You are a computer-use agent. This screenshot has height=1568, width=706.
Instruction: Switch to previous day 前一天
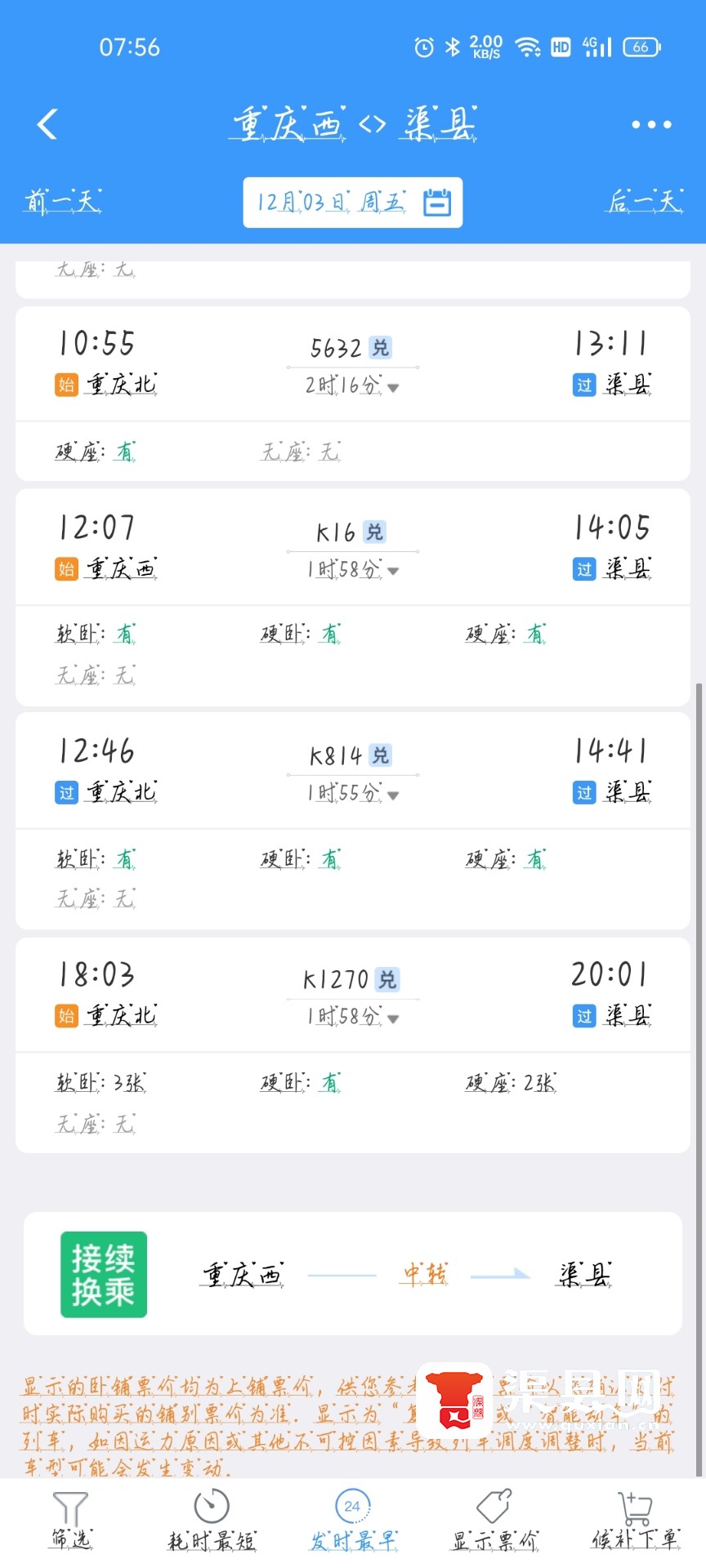pos(63,201)
